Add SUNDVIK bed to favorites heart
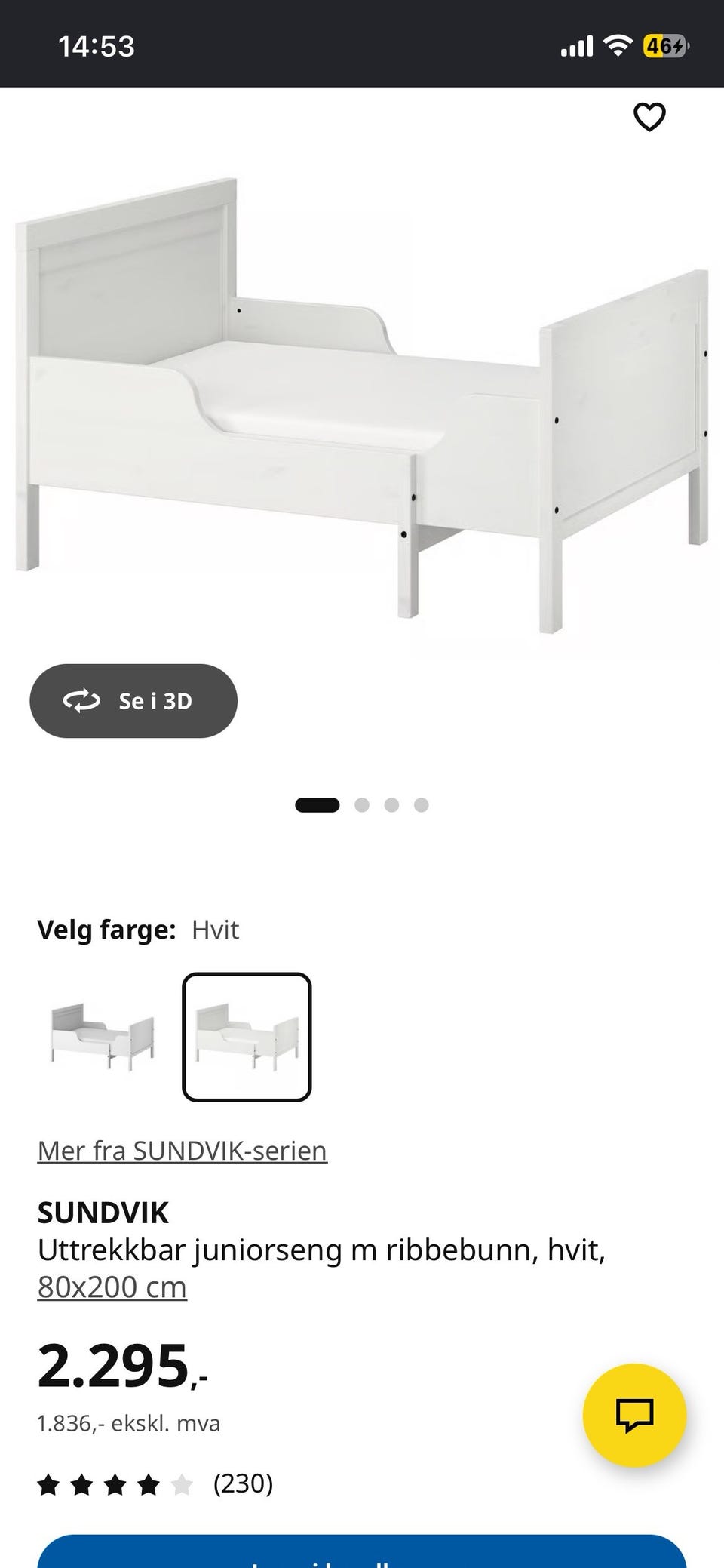The width and height of the screenshot is (724, 1568). 649,117
